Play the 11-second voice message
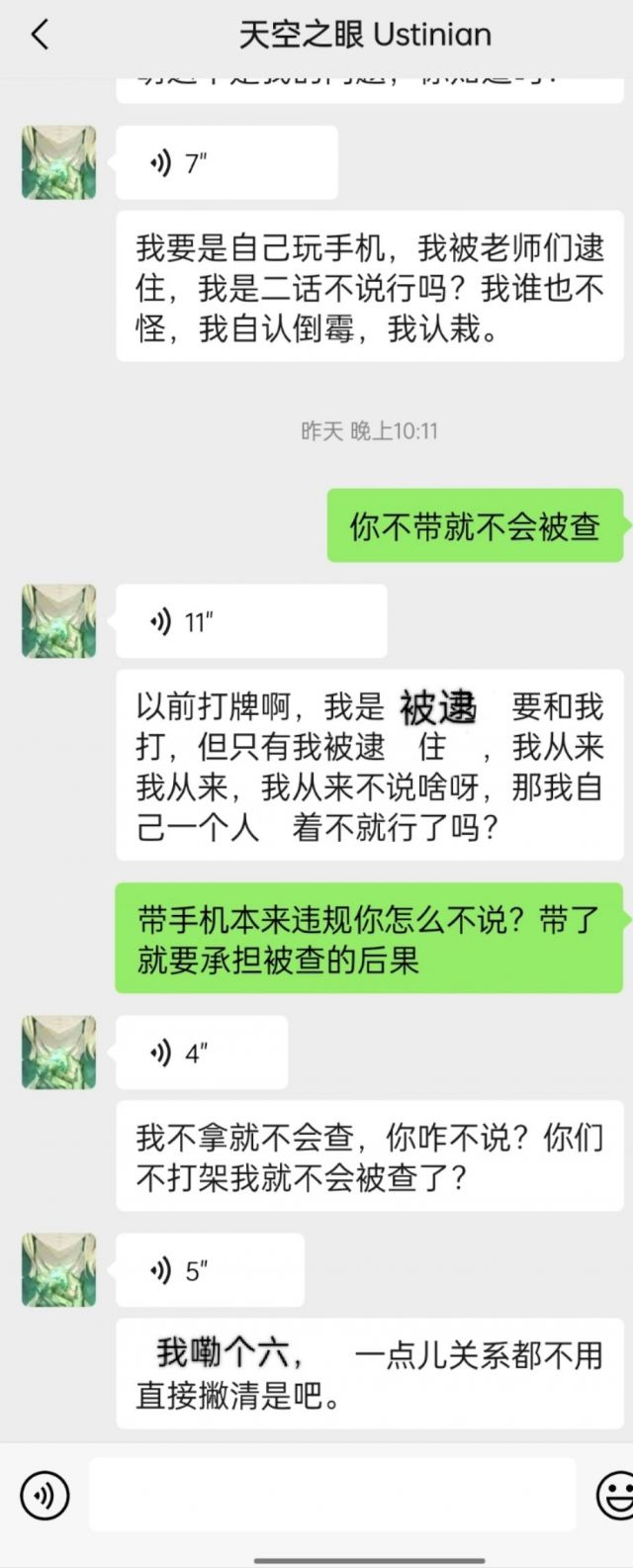The height and width of the screenshot is (1568, 633). [250, 621]
